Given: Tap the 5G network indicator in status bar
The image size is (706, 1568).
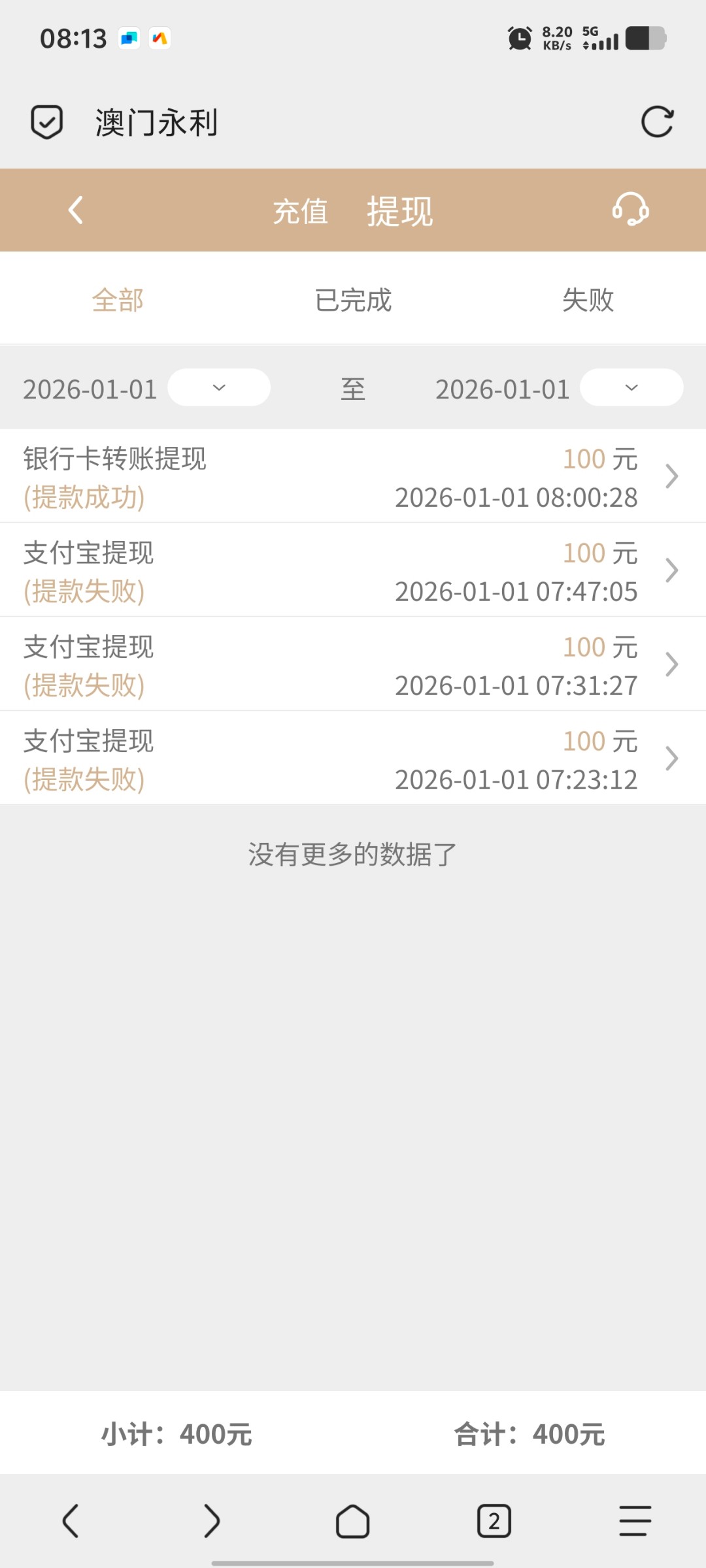Looking at the screenshot, I should [x=589, y=31].
